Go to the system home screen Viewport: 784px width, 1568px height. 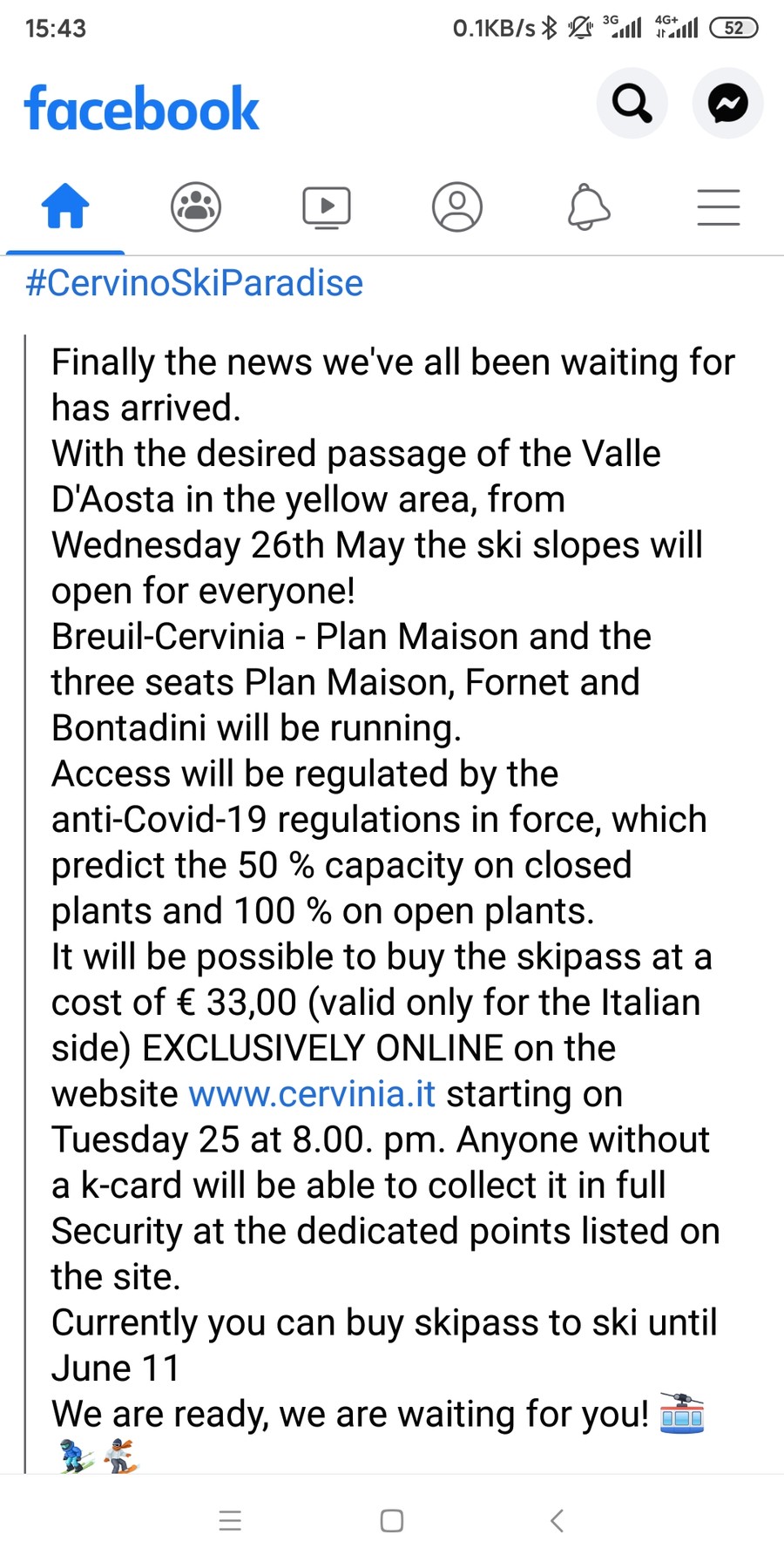[x=392, y=1520]
